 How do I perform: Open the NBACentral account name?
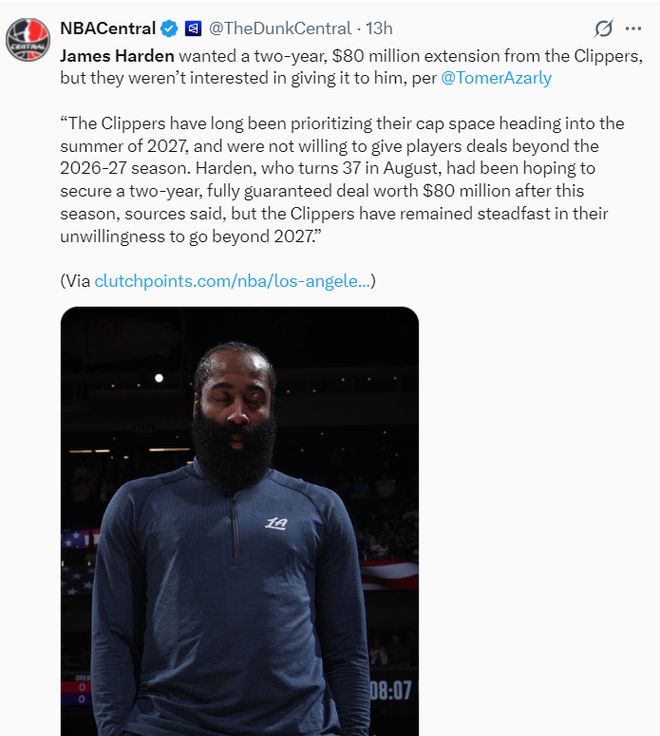click(107, 28)
